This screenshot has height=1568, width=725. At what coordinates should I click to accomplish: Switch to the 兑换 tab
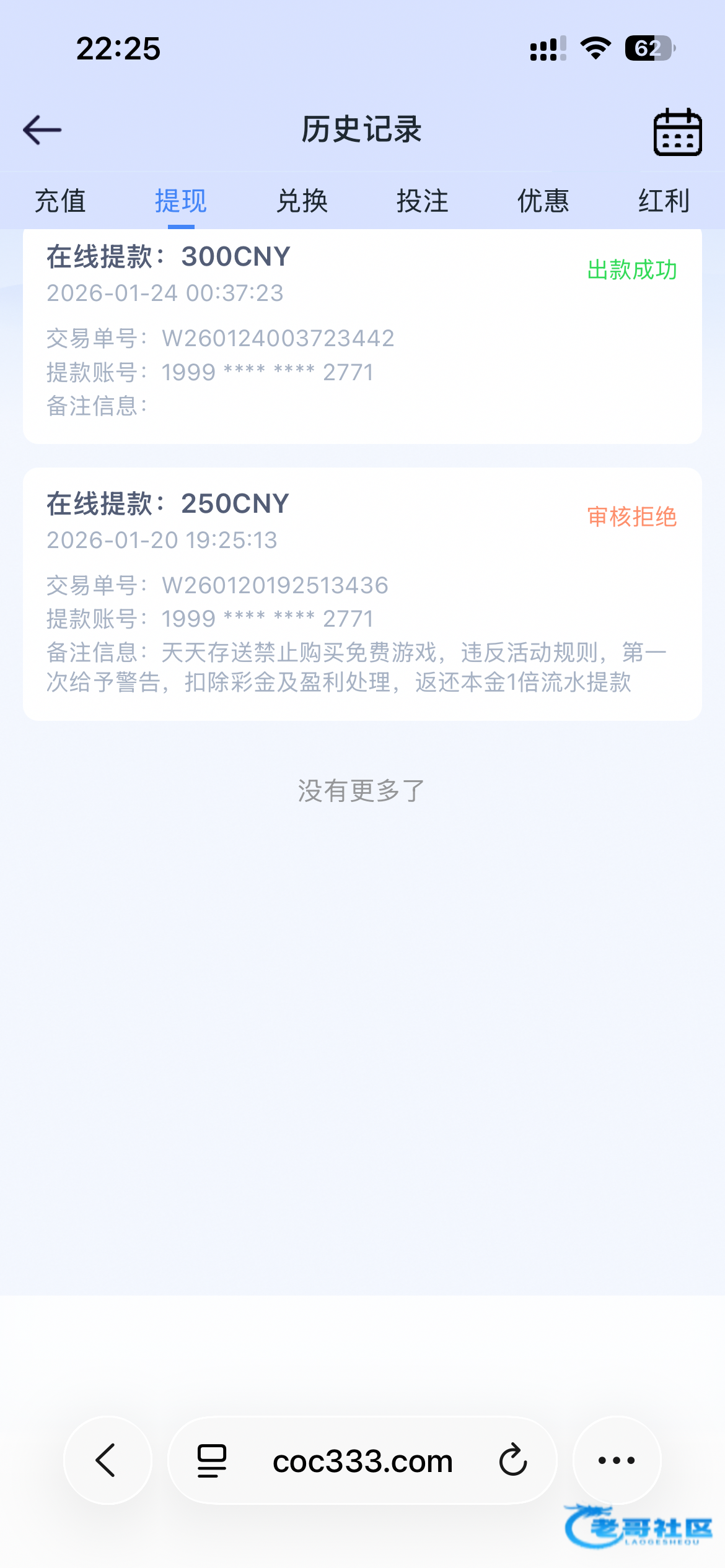[x=302, y=201]
